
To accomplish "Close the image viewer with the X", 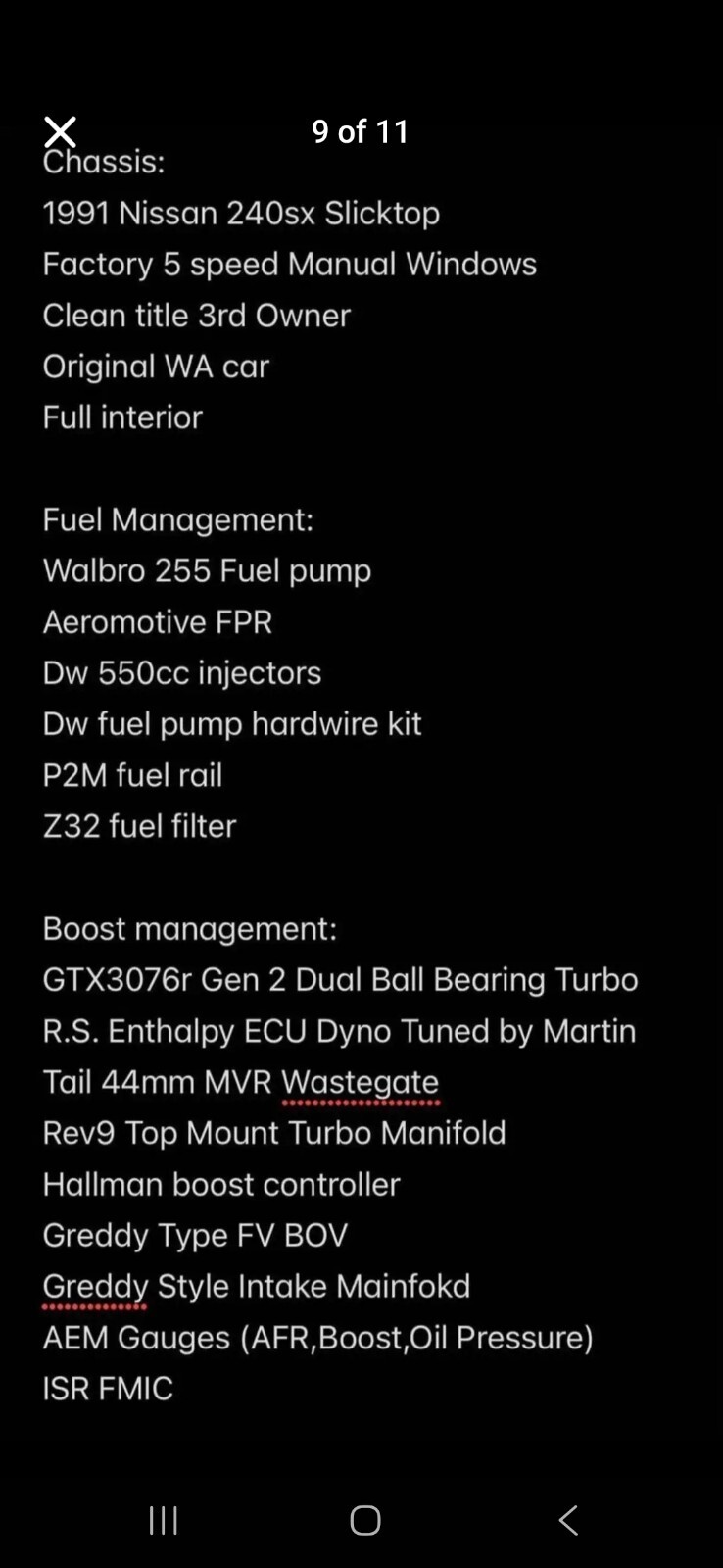I will [60, 131].
